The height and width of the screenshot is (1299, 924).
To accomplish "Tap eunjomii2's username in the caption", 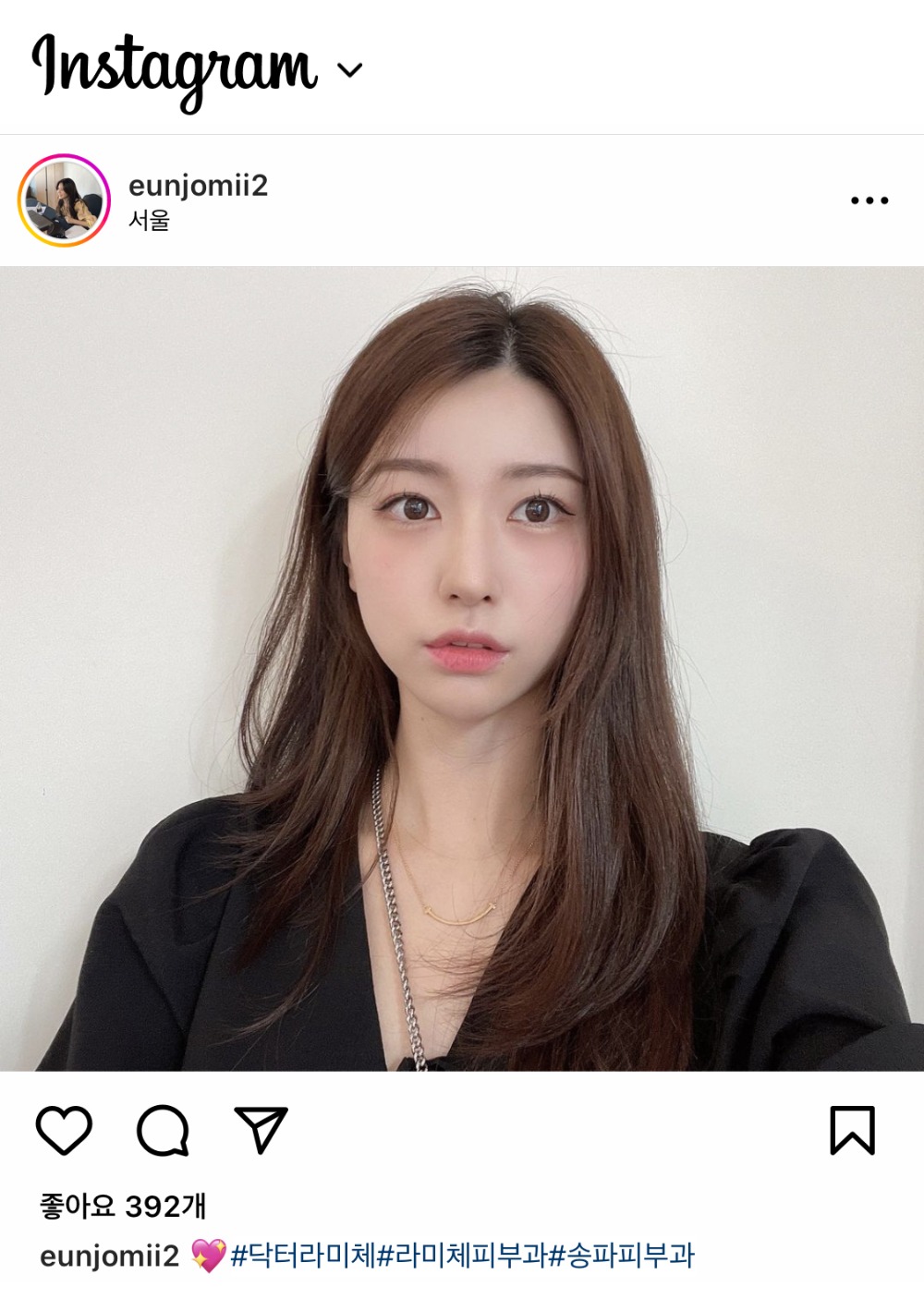I will coord(109,1256).
